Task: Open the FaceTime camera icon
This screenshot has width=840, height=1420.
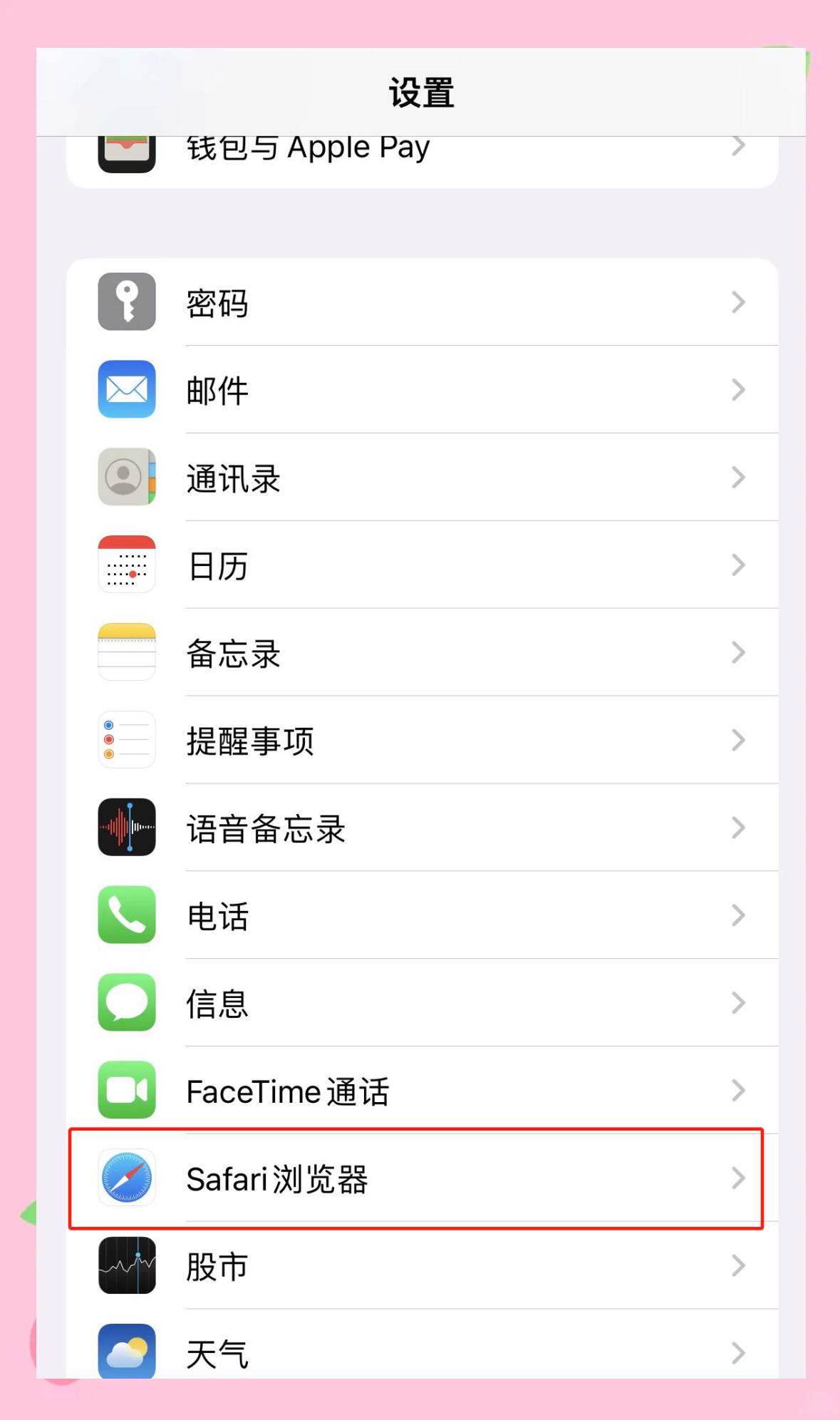Action: click(x=126, y=1091)
